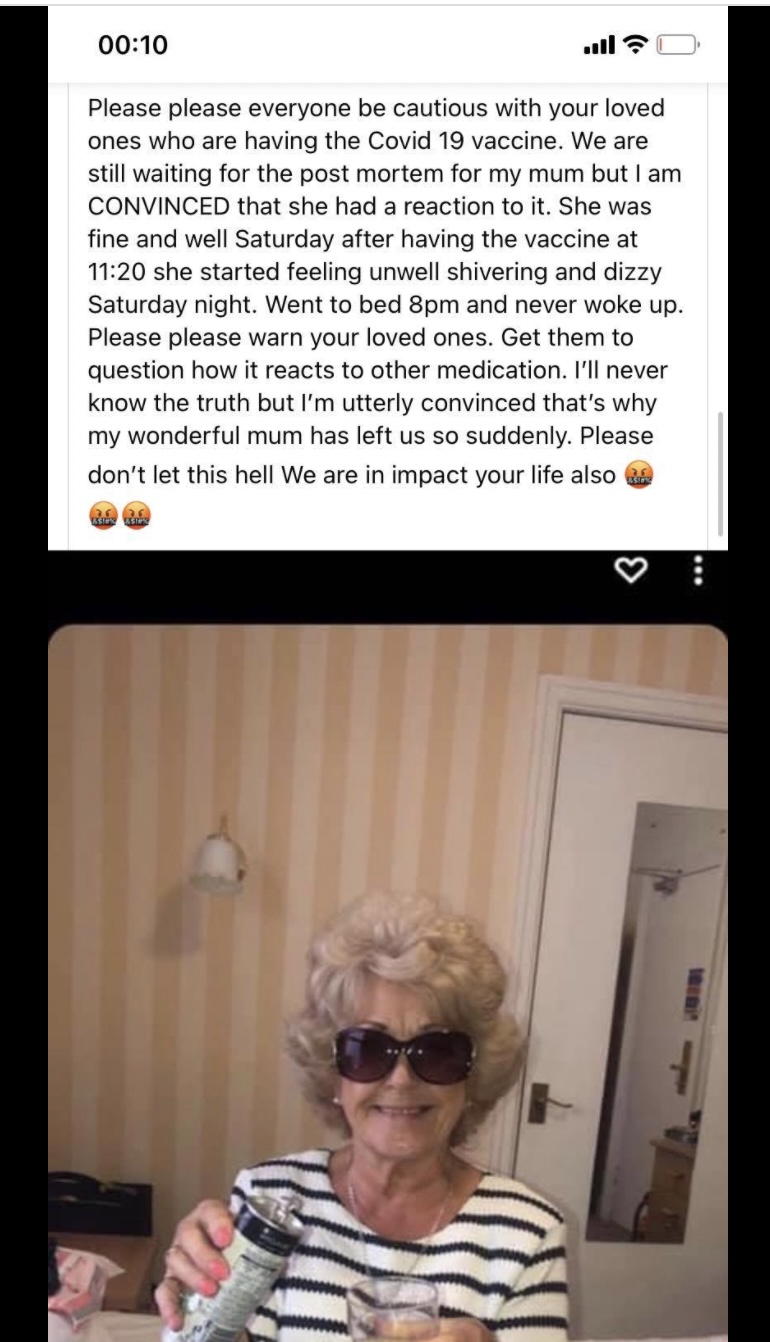Open the photo of the woman in sunglasses
Screen dimensions: 770x1342
coord(388,983)
